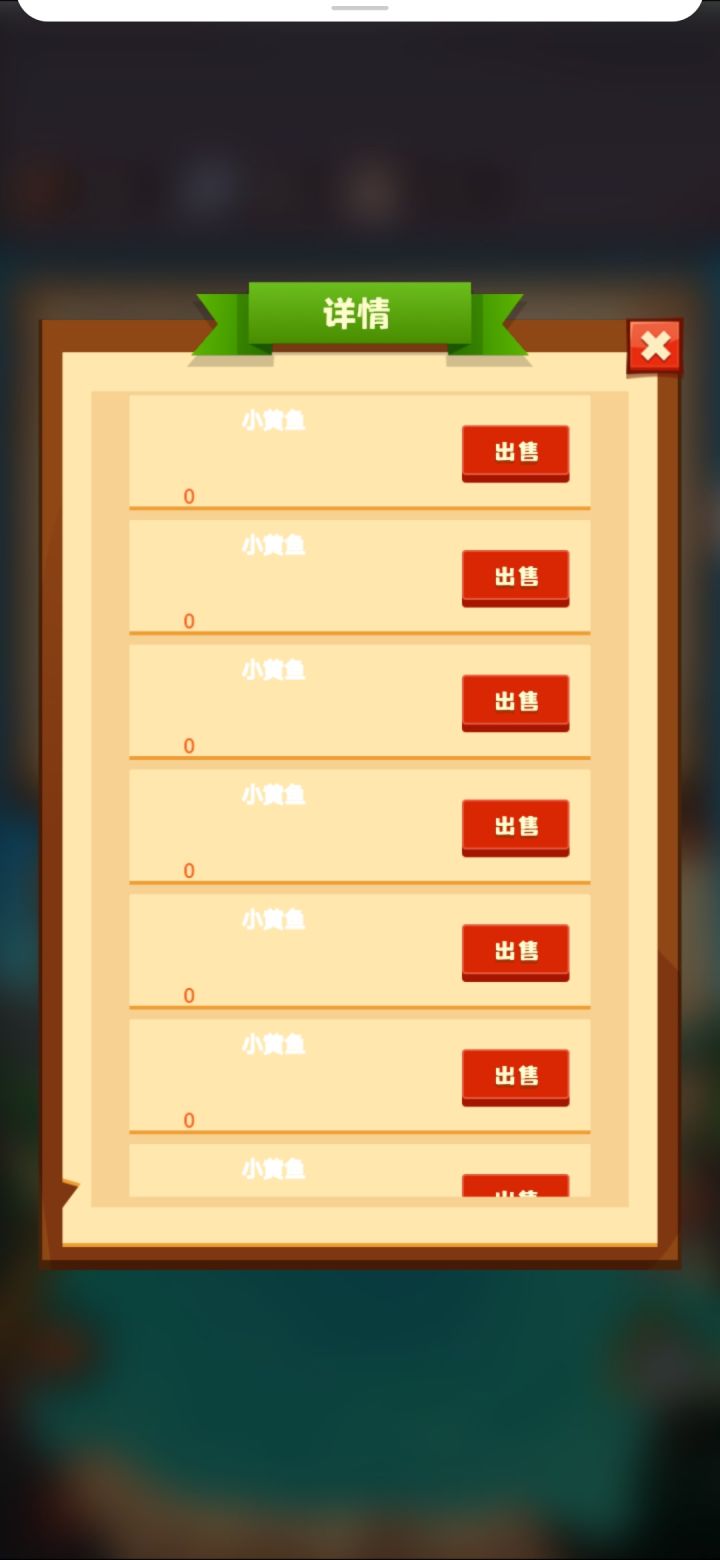Click 出售 beside the fifth 小黄鱼

tap(515, 951)
